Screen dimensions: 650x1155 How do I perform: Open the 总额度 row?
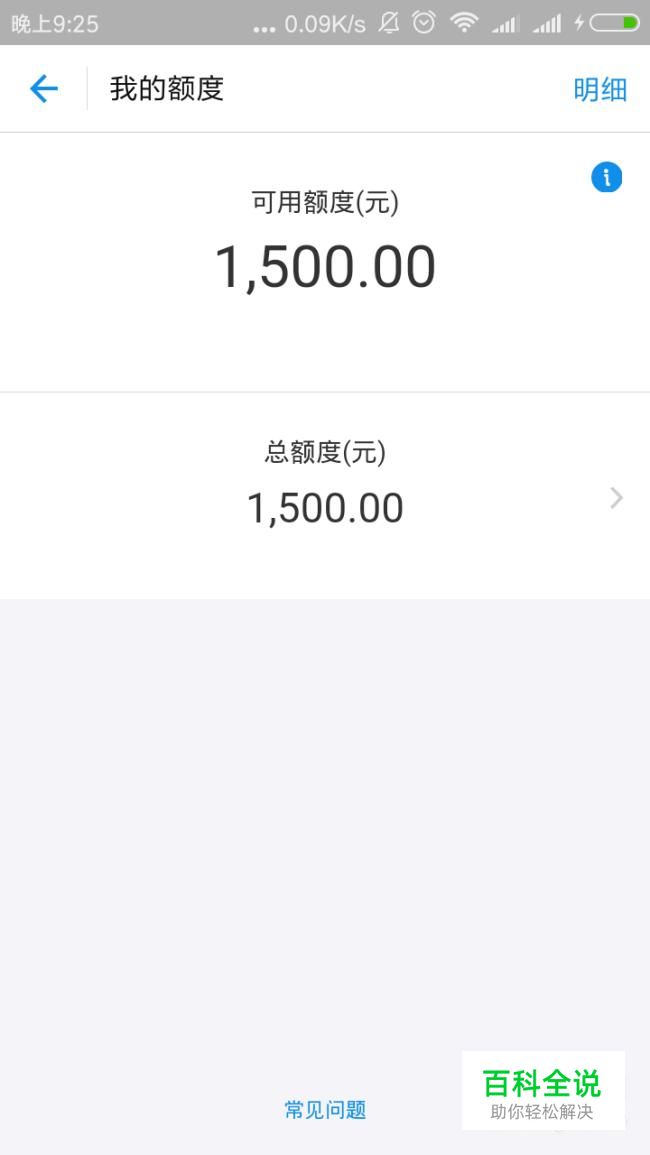pyautogui.click(x=325, y=496)
